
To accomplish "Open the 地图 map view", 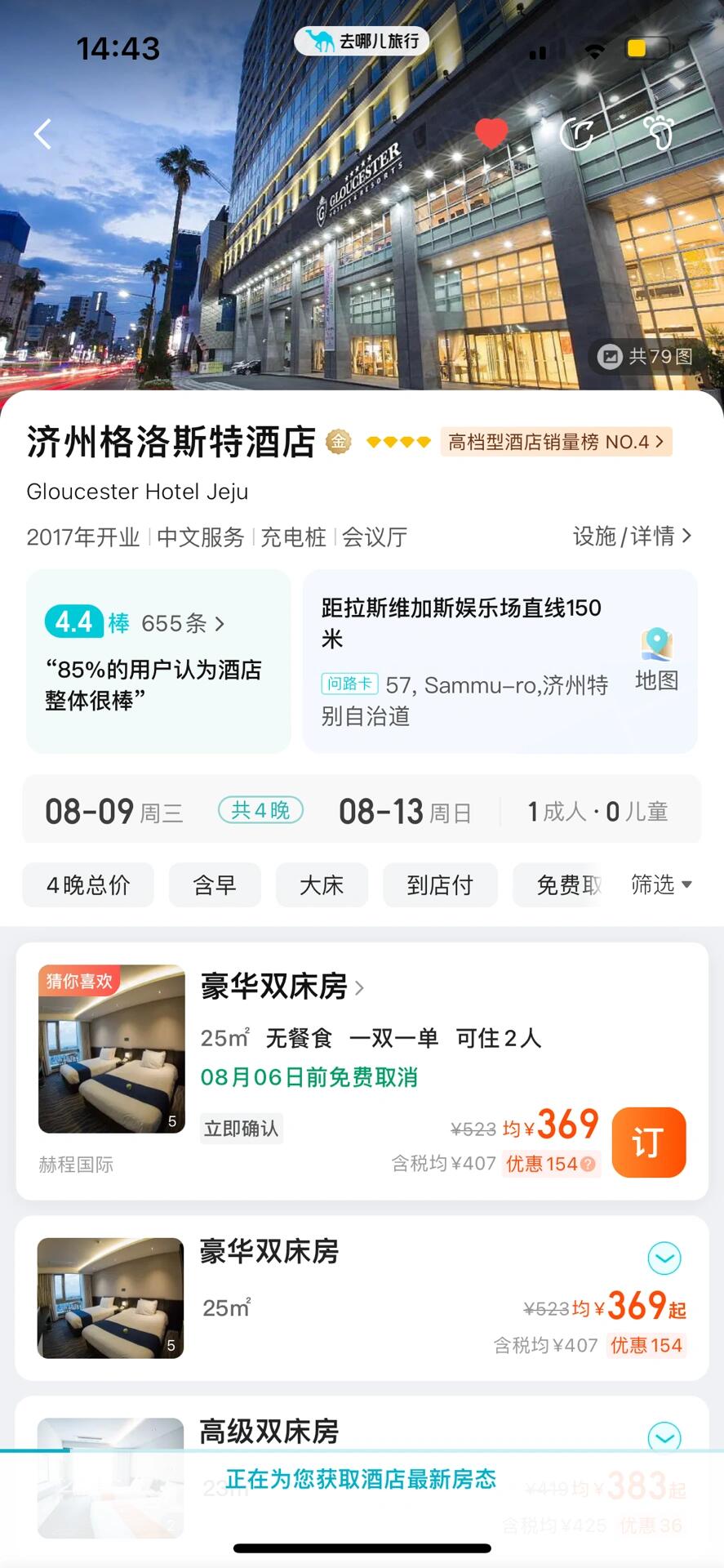I will (x=656, y=660).
